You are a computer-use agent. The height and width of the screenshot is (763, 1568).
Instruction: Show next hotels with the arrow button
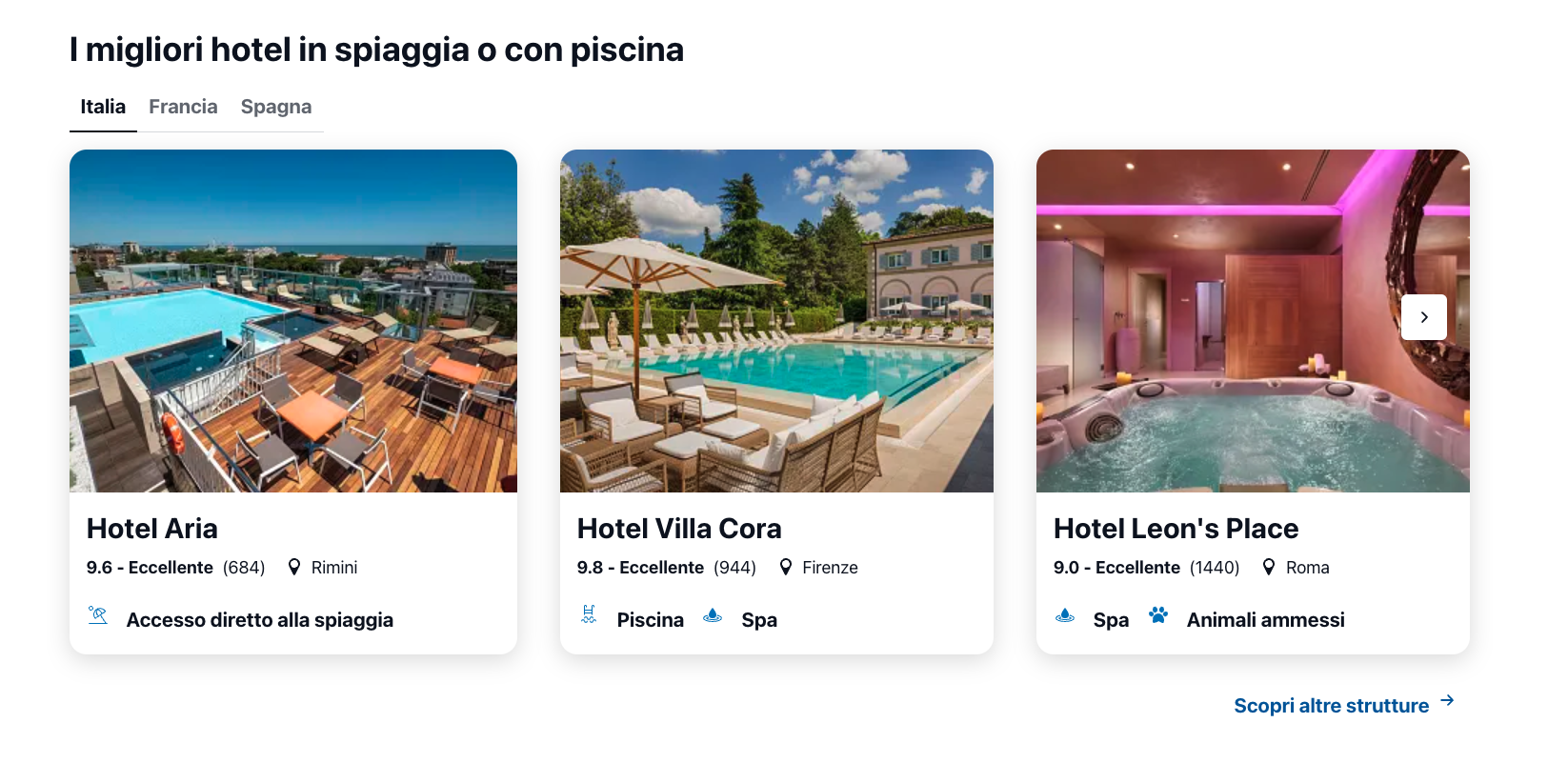[x=1423, y=317]
